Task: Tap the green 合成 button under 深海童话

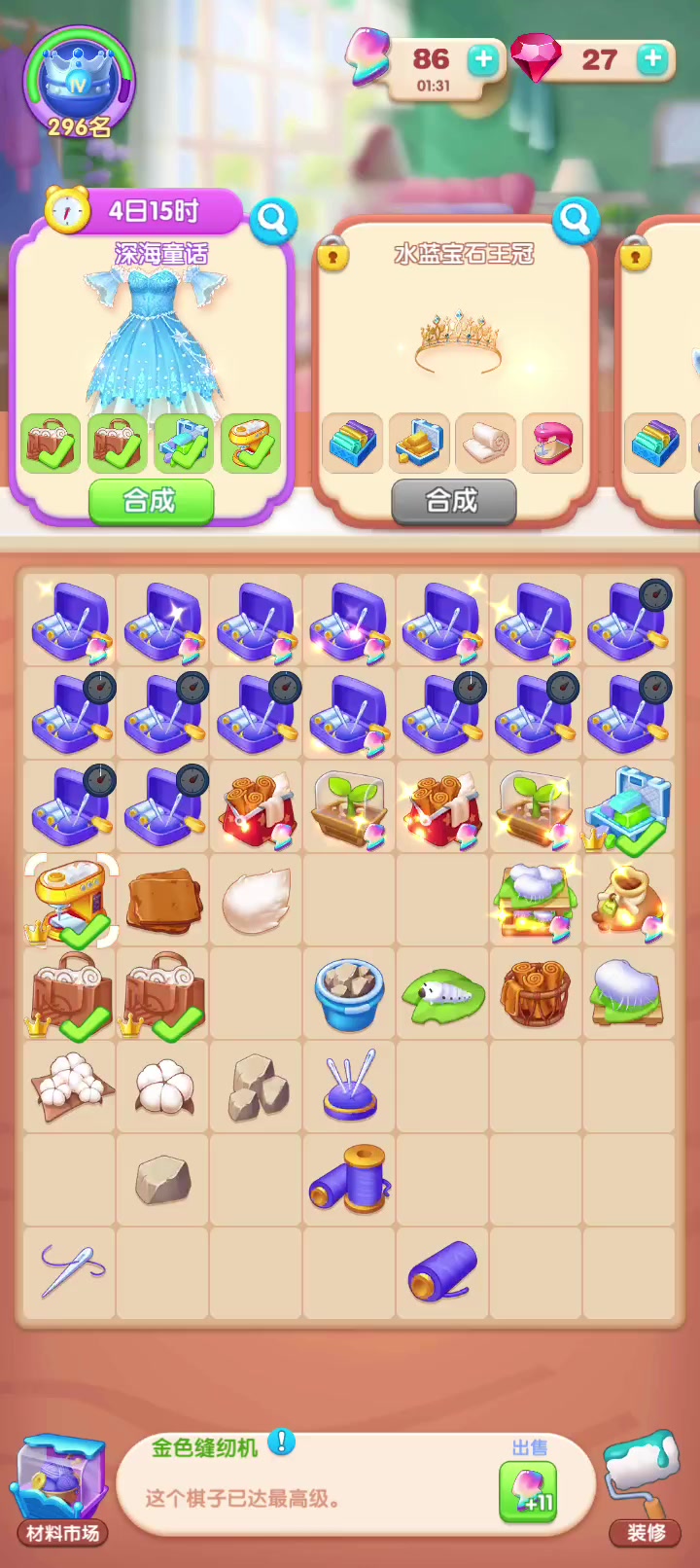Action: (x=151, y=501)
